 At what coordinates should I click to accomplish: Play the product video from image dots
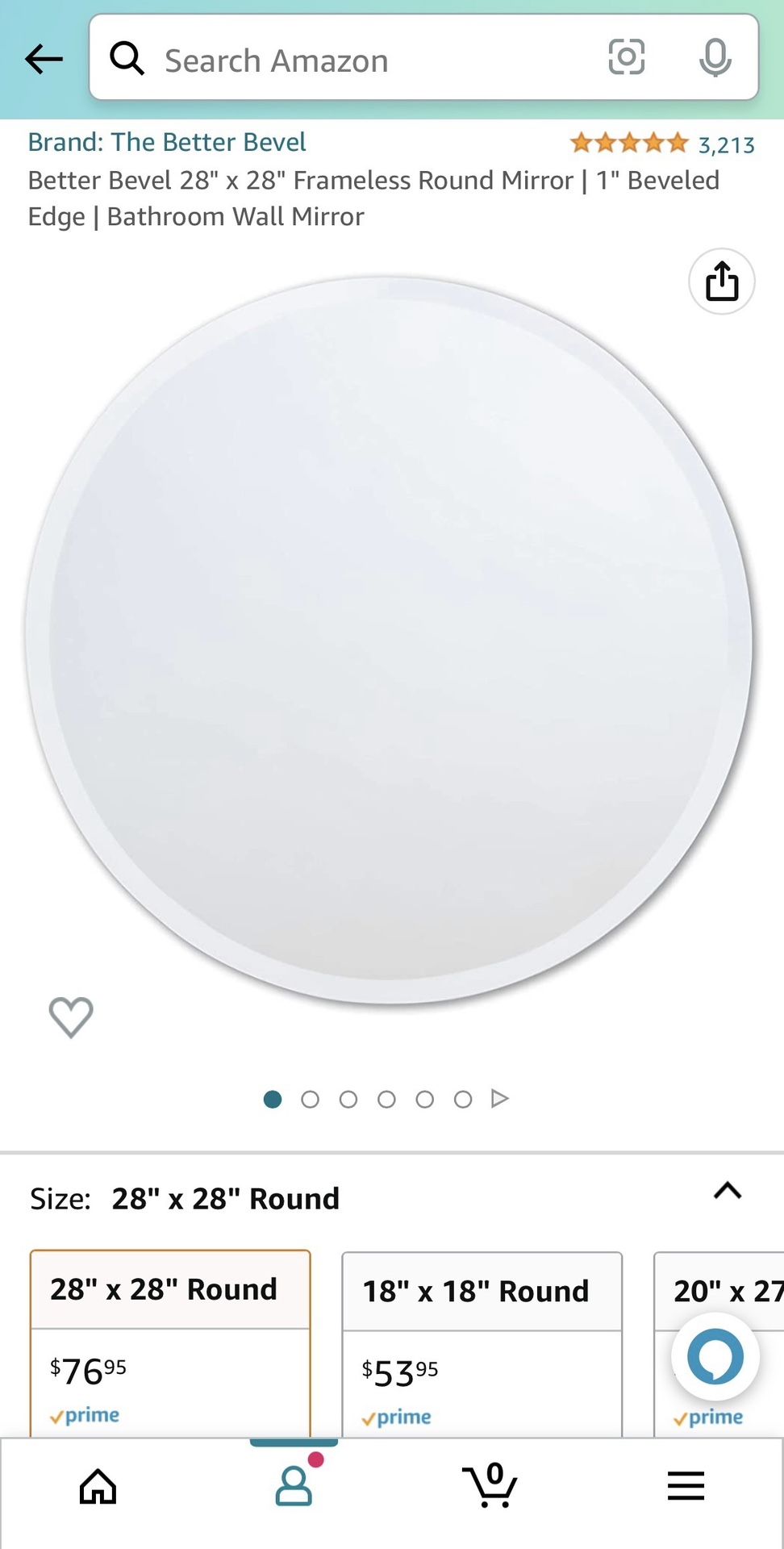(x=500, y=1099)
